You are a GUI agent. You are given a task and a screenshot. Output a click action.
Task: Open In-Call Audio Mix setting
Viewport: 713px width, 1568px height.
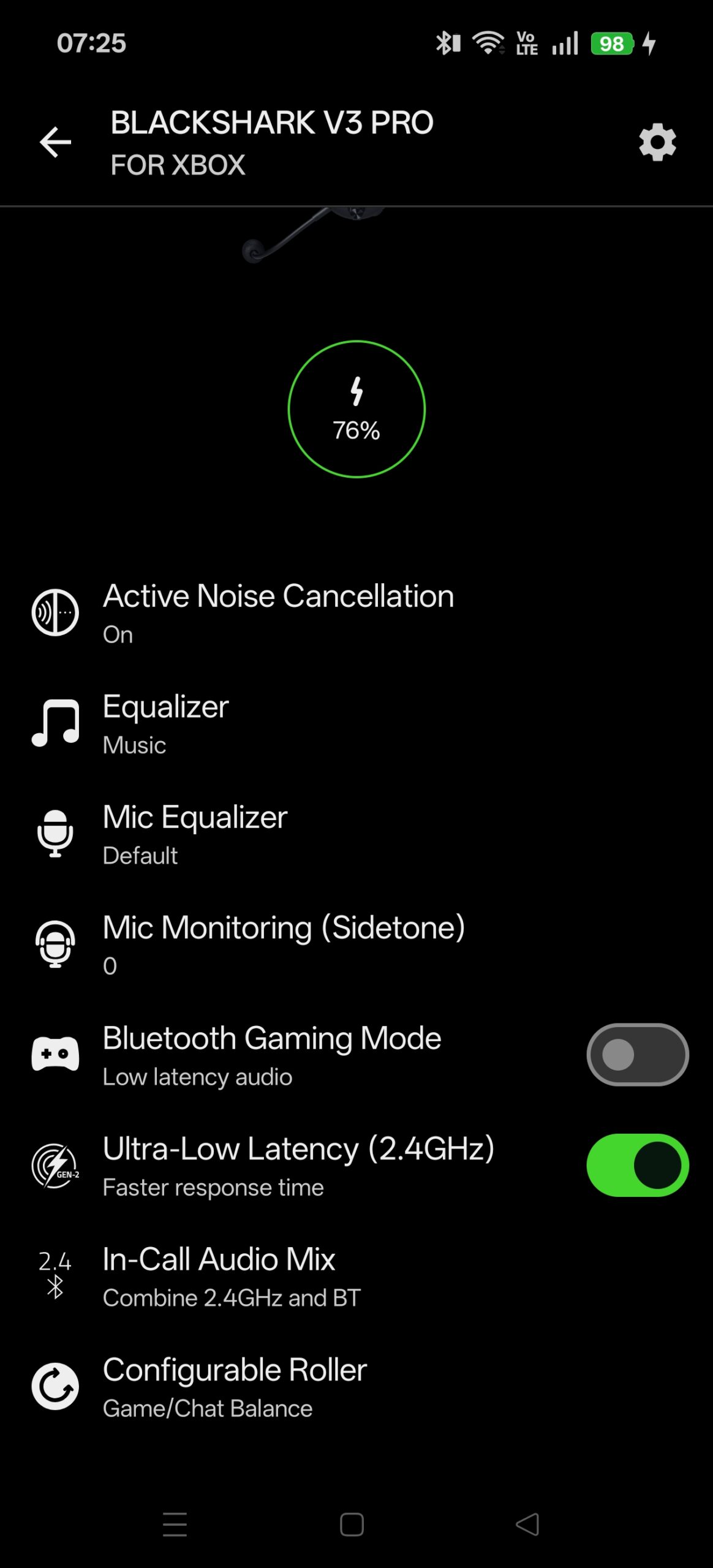(232, 1276)
